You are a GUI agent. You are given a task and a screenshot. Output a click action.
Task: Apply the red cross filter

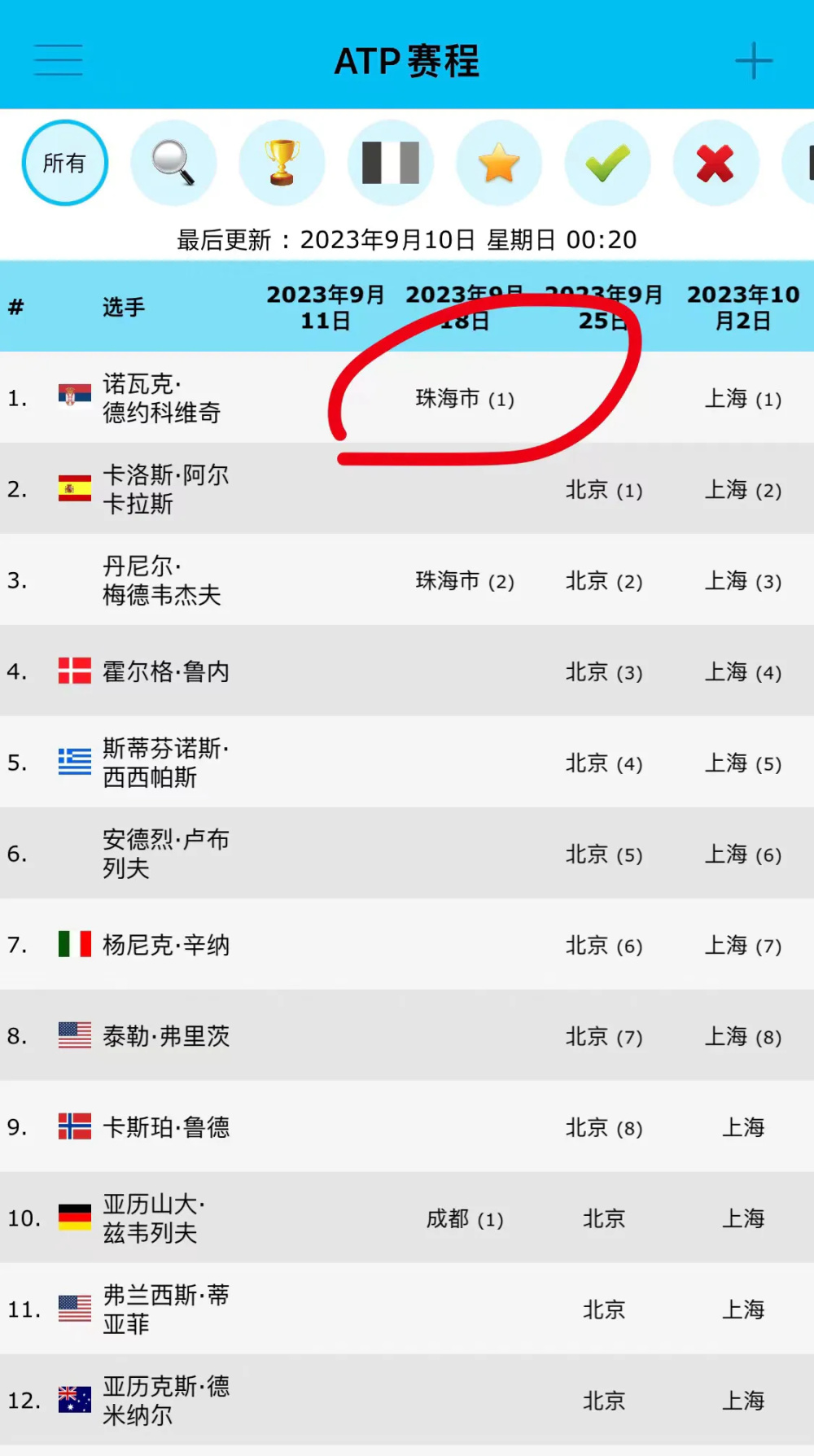[716, 163]
